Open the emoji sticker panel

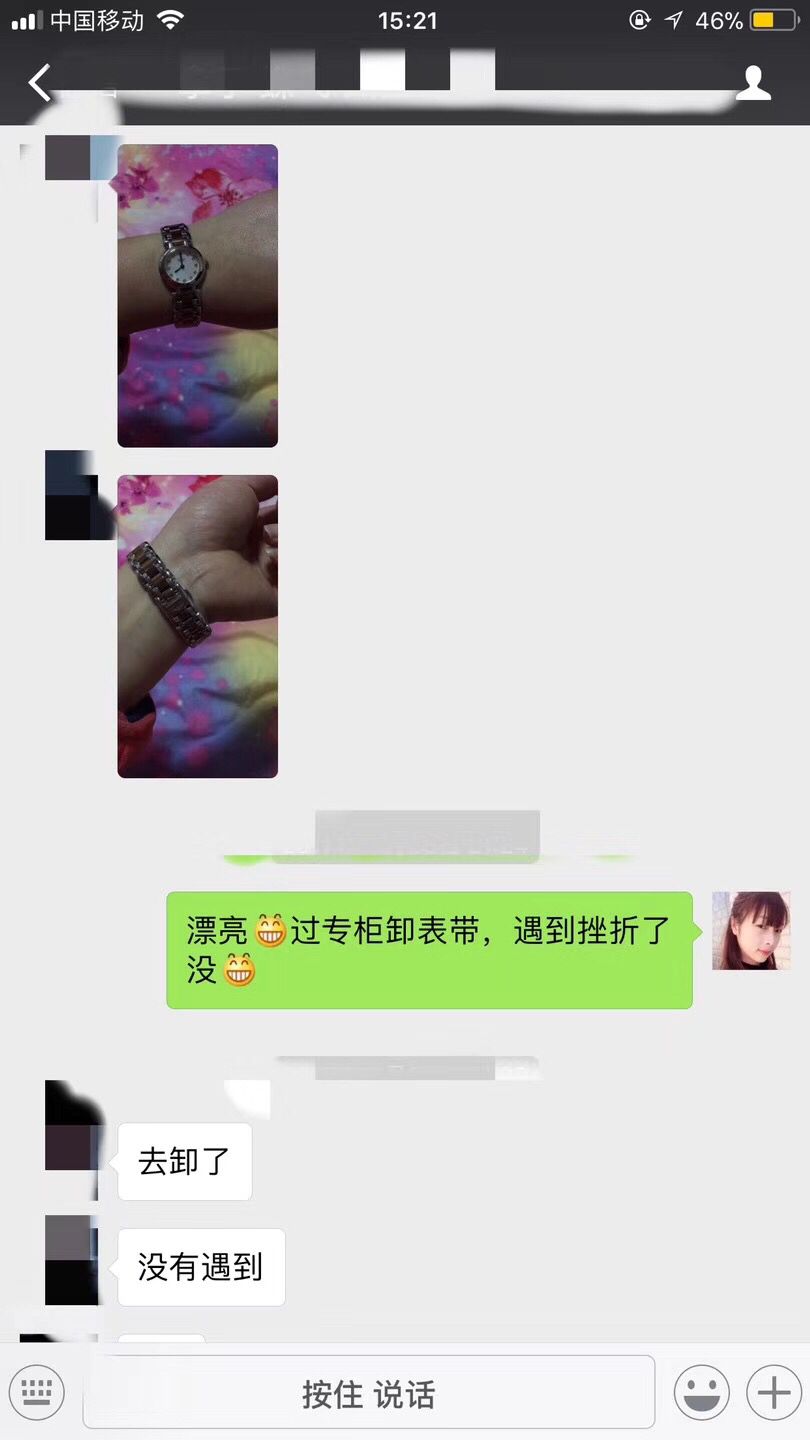(701, 1391)
